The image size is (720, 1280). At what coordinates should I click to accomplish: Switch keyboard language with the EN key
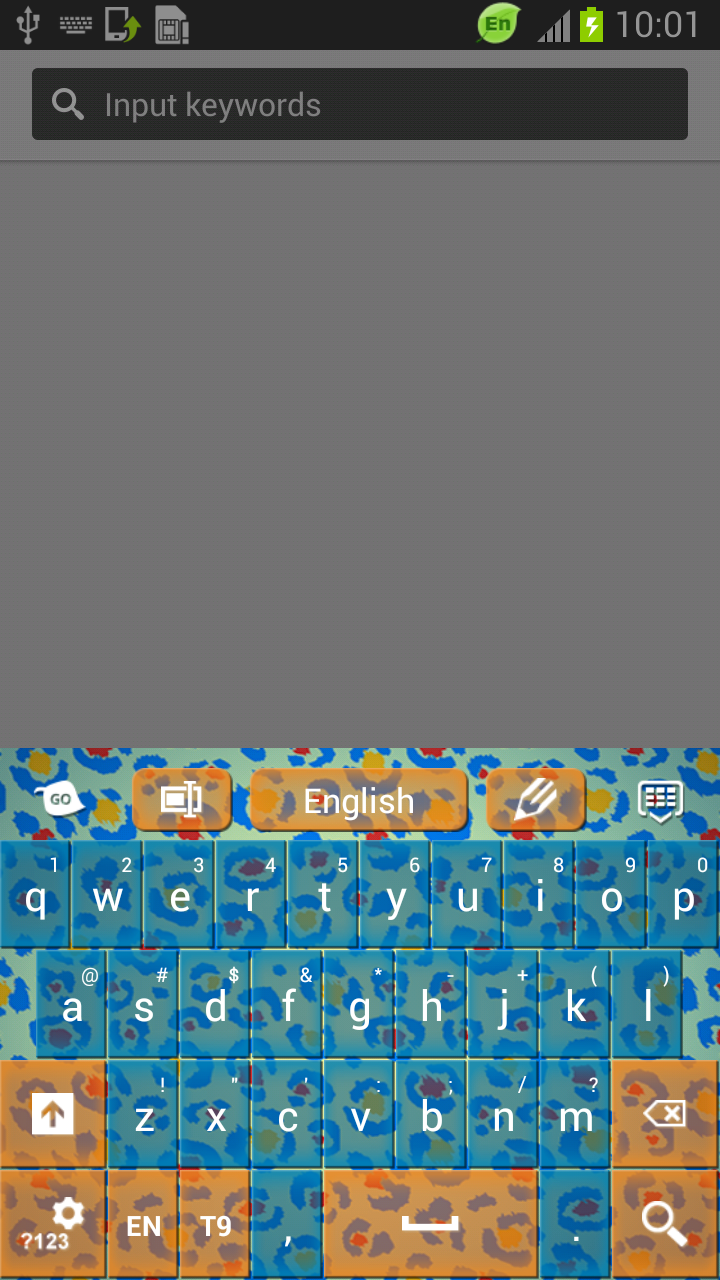143,1222
